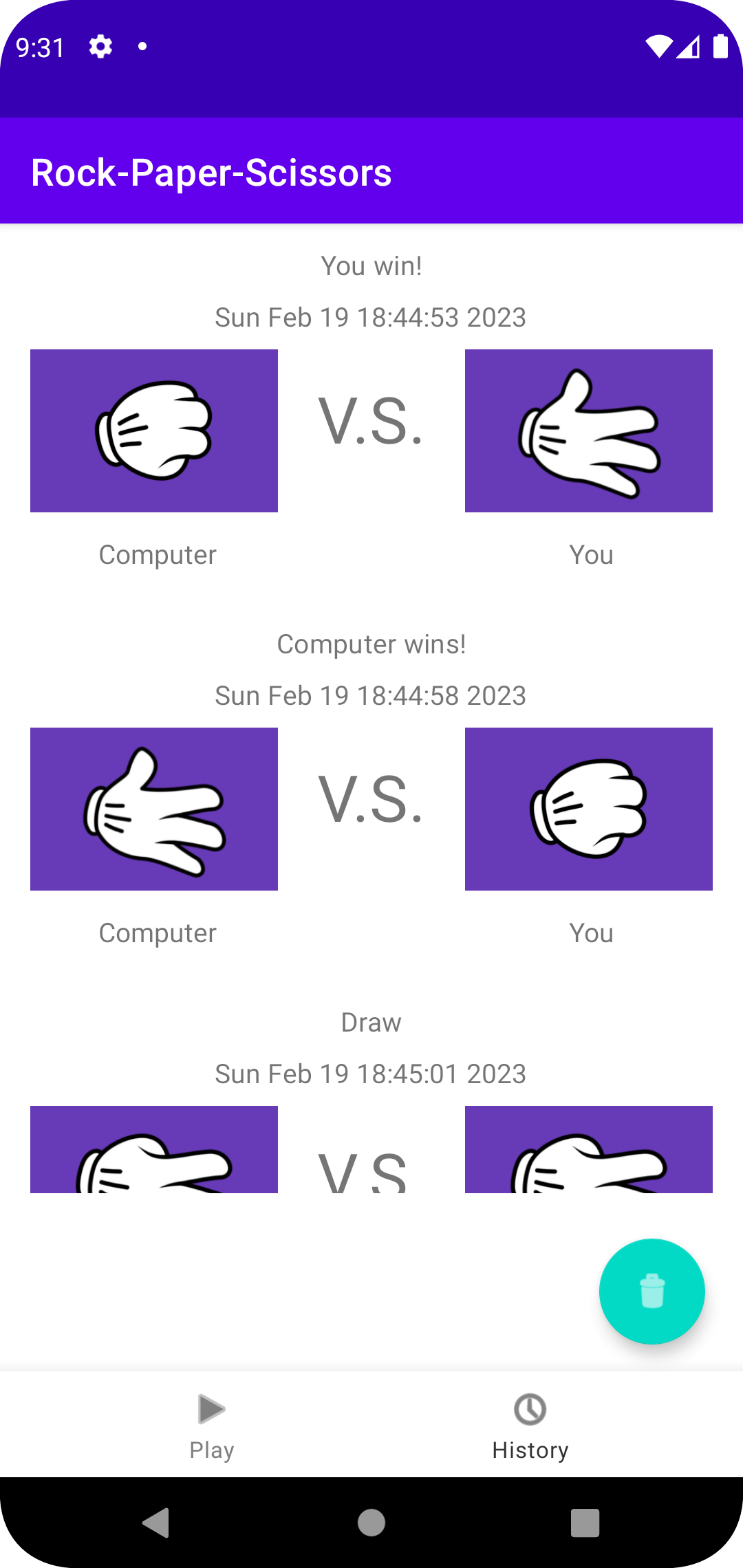Tap your scissors image in the first round
Viewport: 743px width, 1568px height.
click(x=590, y=430)
